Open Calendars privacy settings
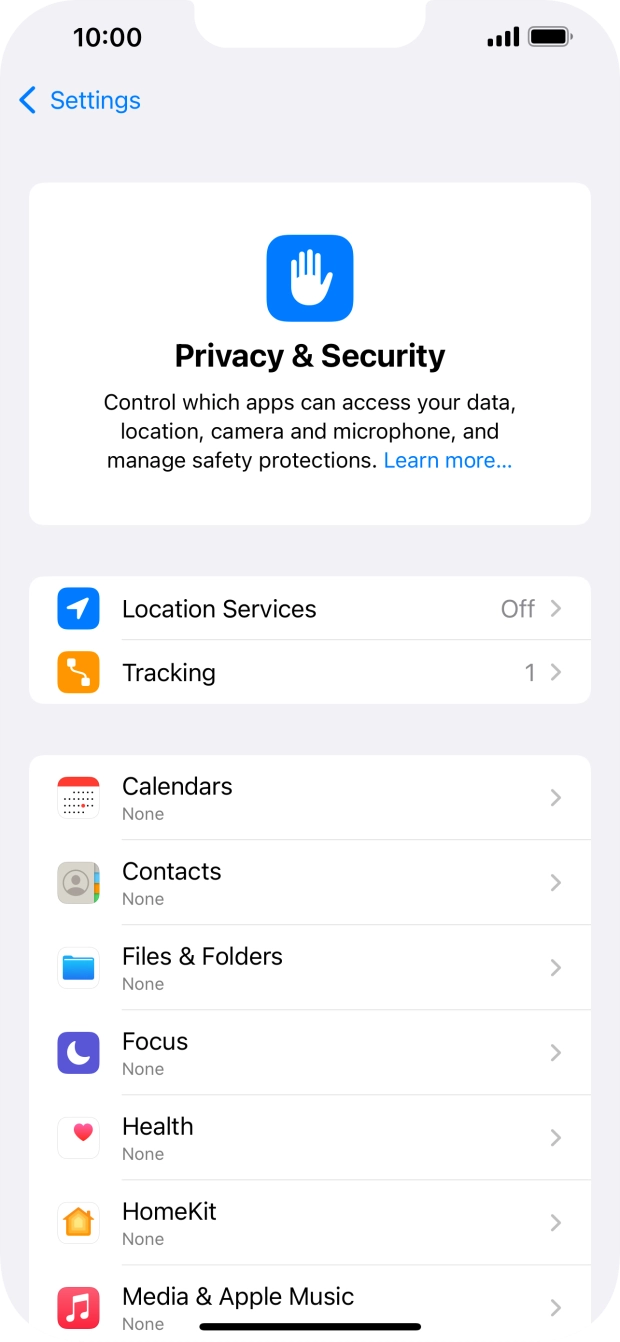Image resolution: width=620 pixels, height=1342 pixels. [x=310, y=798]
